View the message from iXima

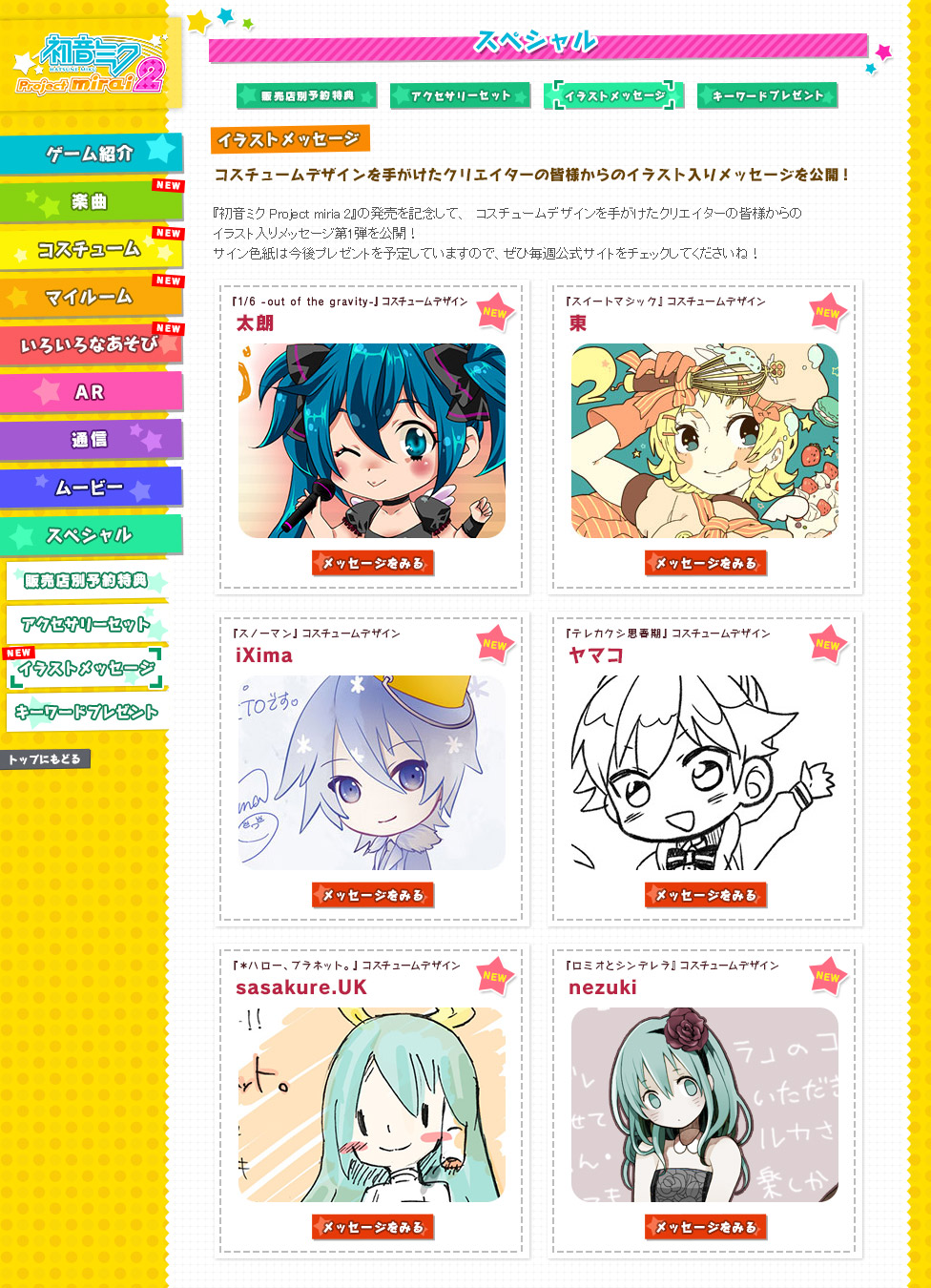pos(373,895)
